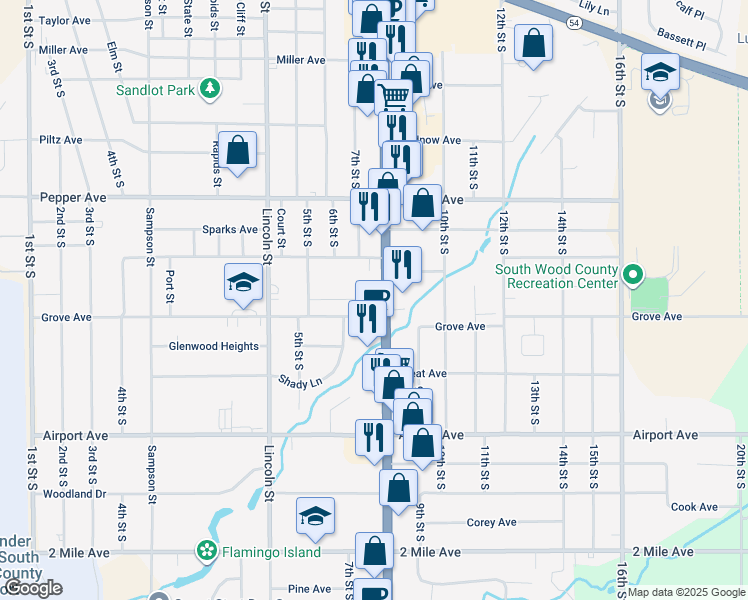Tap the restaurant marker below Sparks Ave

point(402,269)
